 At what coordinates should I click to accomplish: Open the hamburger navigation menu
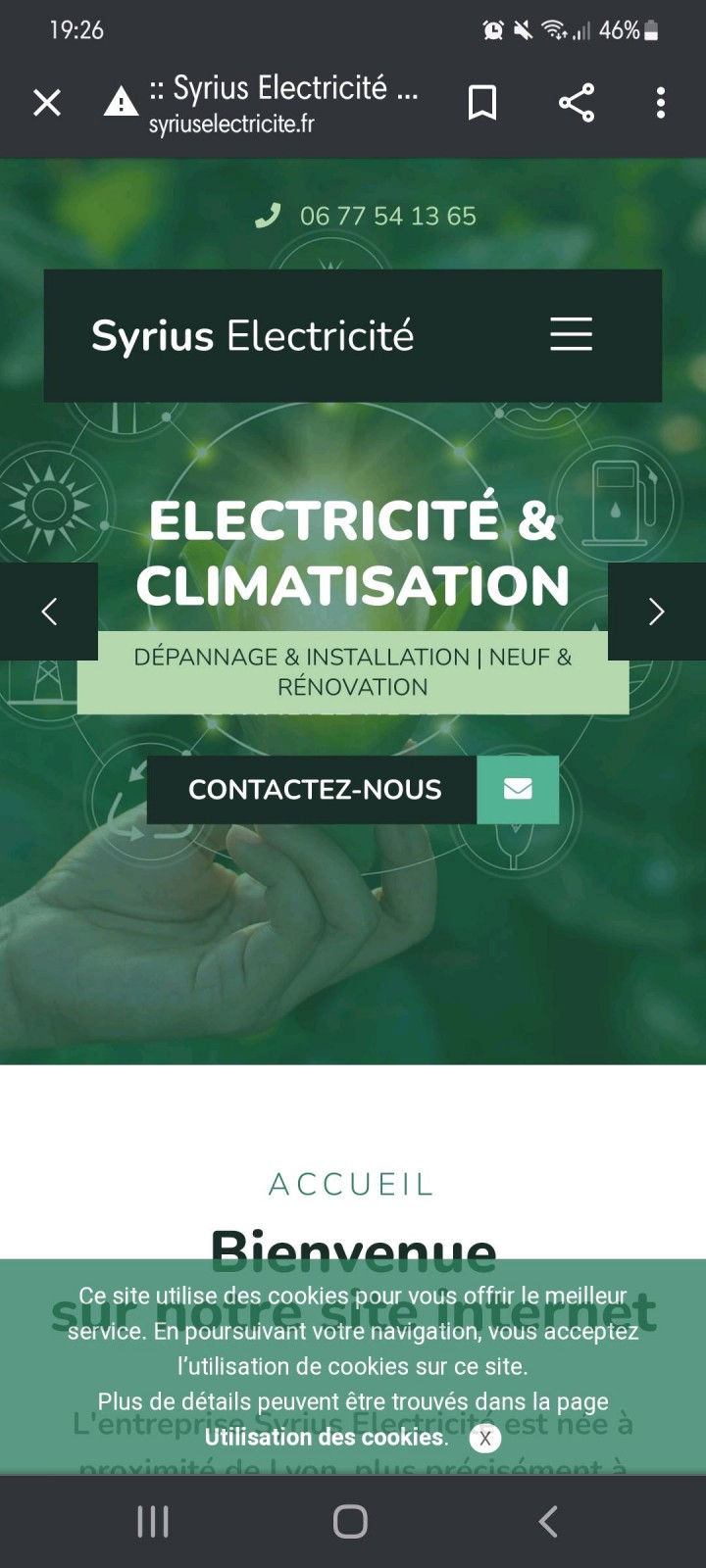point(571,334)
